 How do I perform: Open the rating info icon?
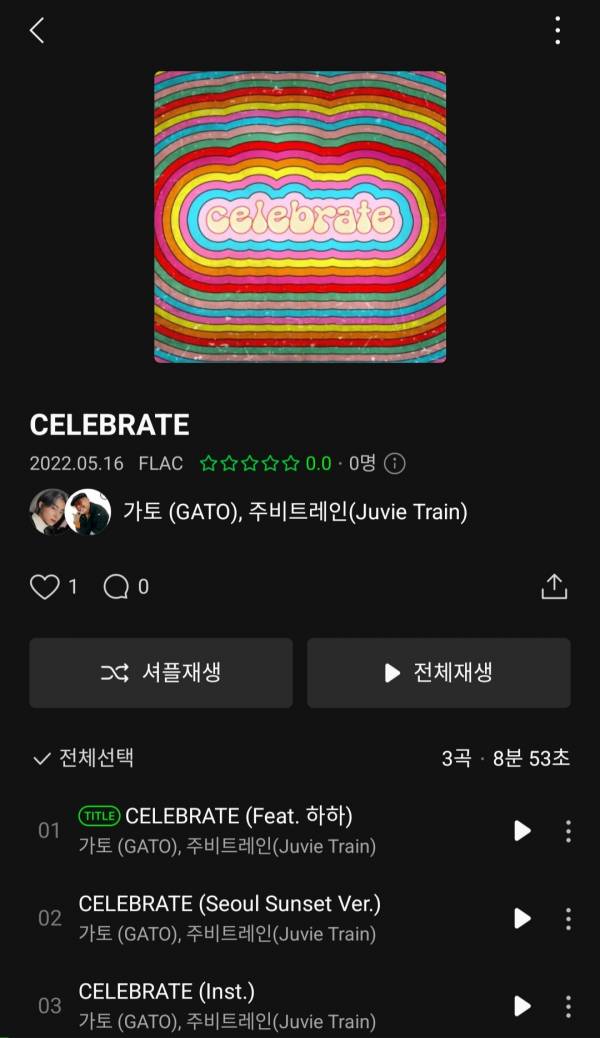click(x=395, y=463)
